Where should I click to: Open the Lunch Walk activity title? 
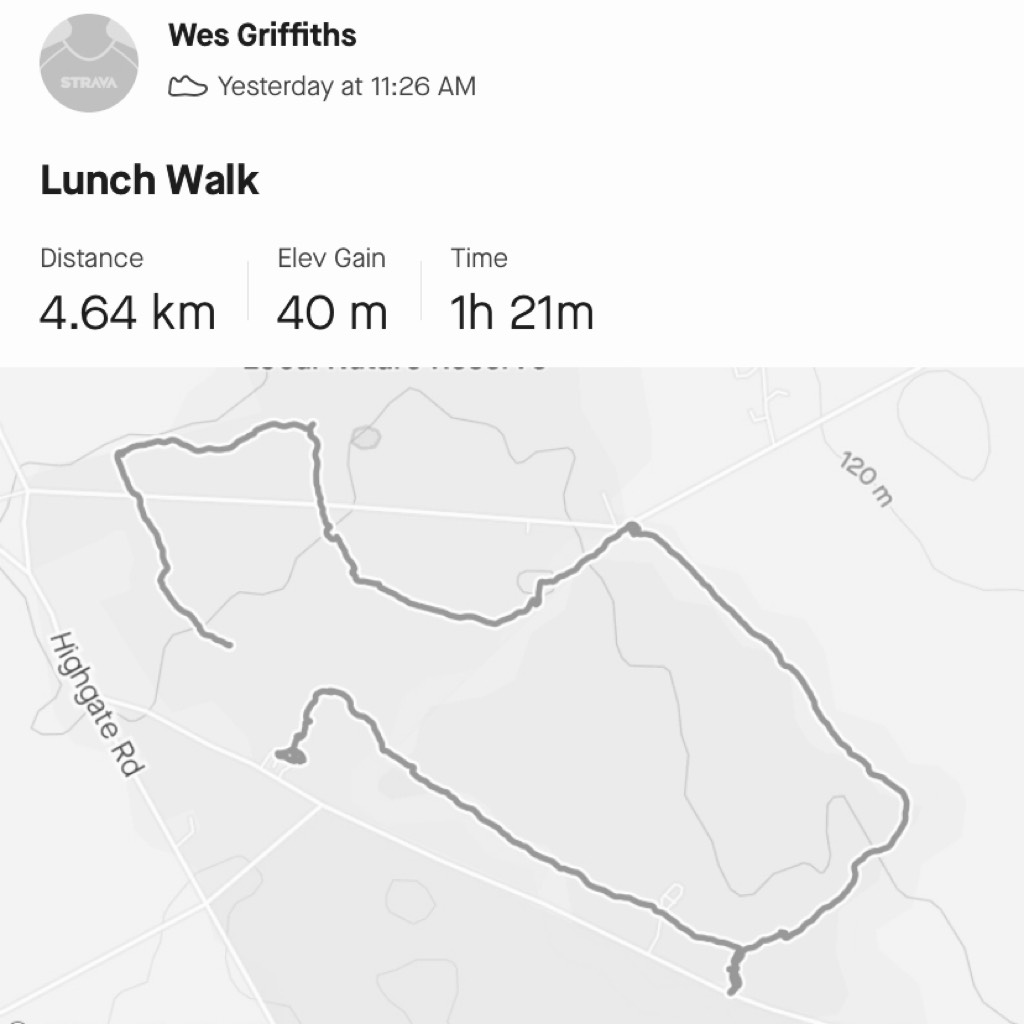pyautogui.click(x=150, y=181)
